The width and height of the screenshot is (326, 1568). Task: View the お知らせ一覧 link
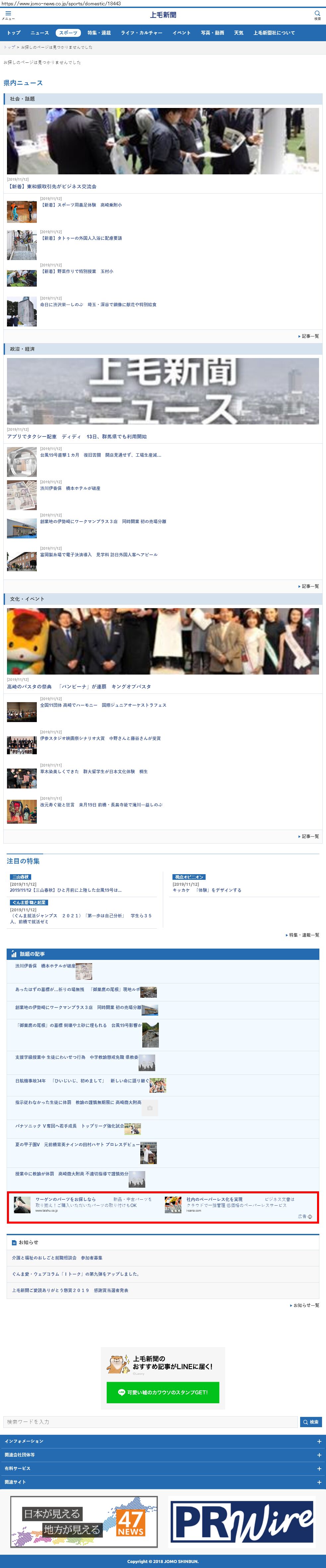(x=305, y=1305)
